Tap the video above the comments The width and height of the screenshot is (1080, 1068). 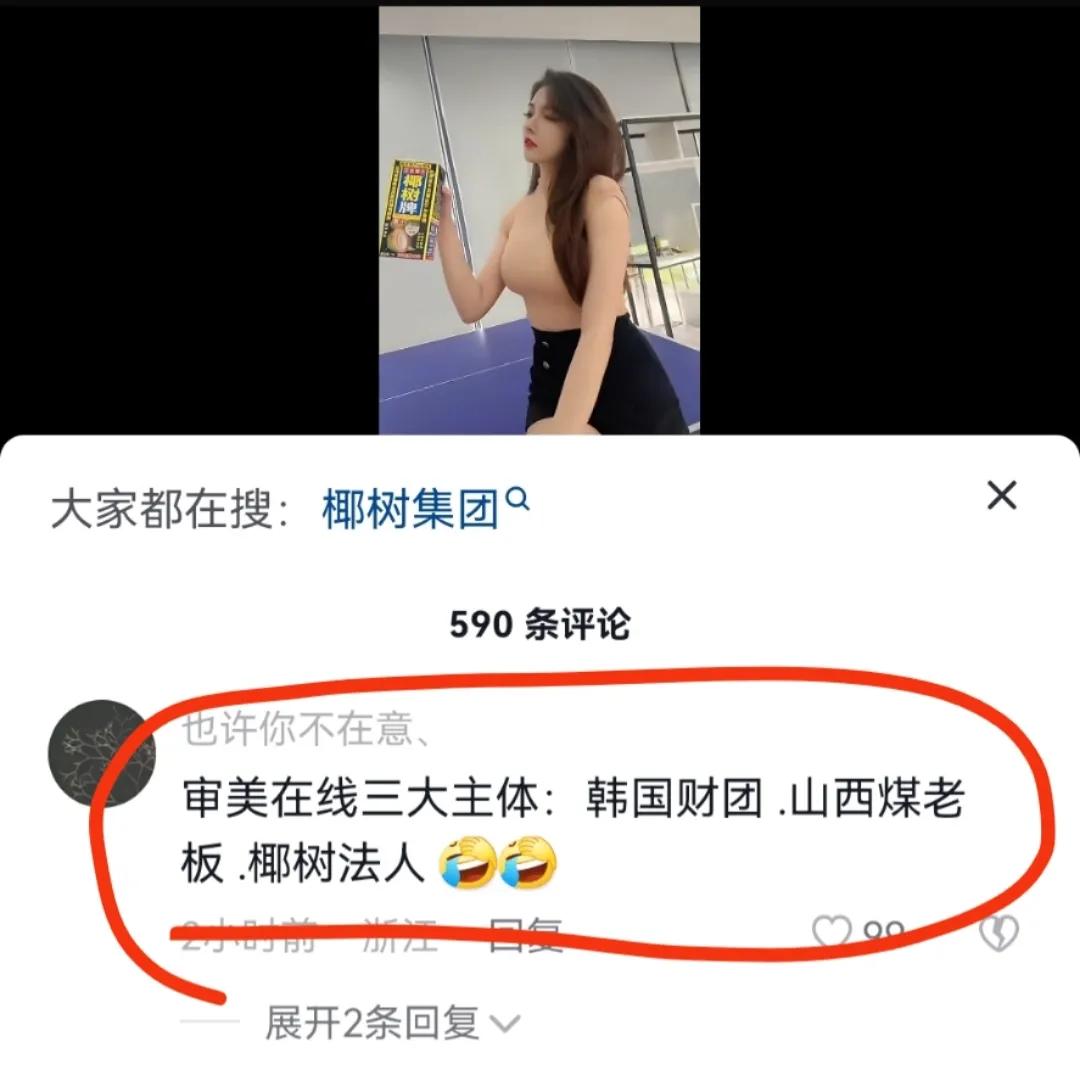(x=539, y=220)
